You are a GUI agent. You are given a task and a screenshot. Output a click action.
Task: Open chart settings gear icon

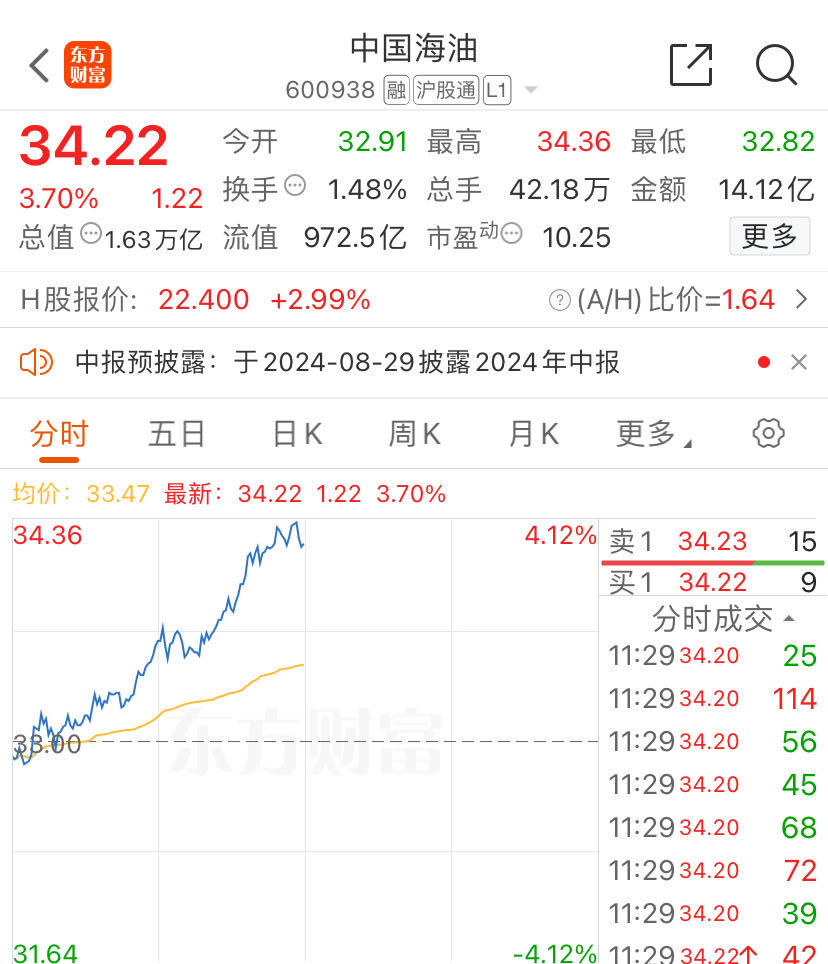(768, 433)
